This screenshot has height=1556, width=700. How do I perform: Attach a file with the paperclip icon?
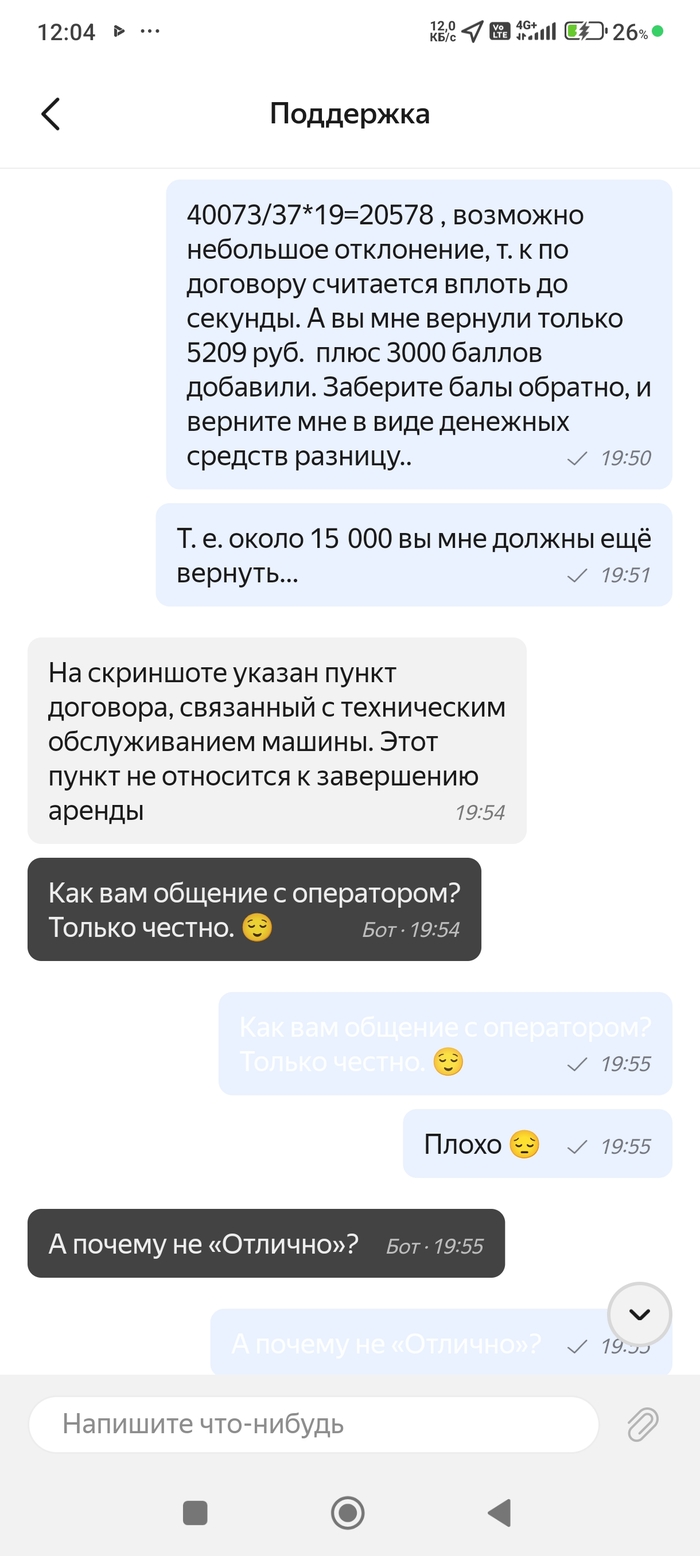pyautogui.click(x=642, y=1424)
